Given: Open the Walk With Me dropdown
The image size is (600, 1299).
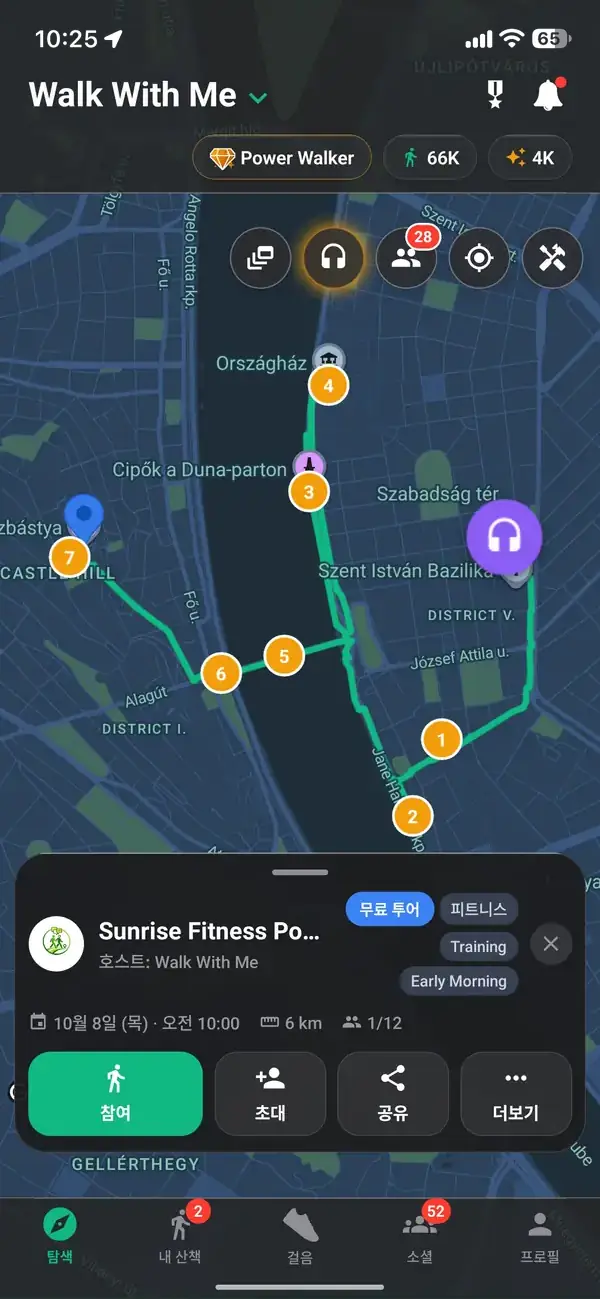Looking at the screenshot, I should [148, 95].
